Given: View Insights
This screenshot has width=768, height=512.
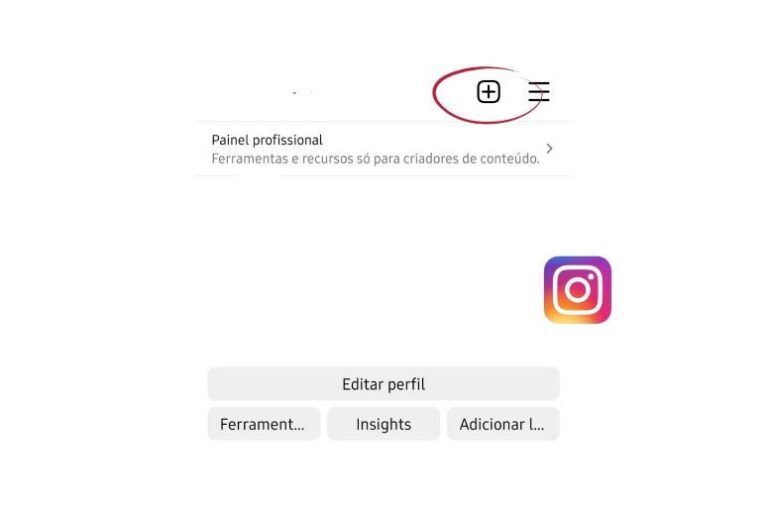Looking at the screenshot, I should [383, 424].
